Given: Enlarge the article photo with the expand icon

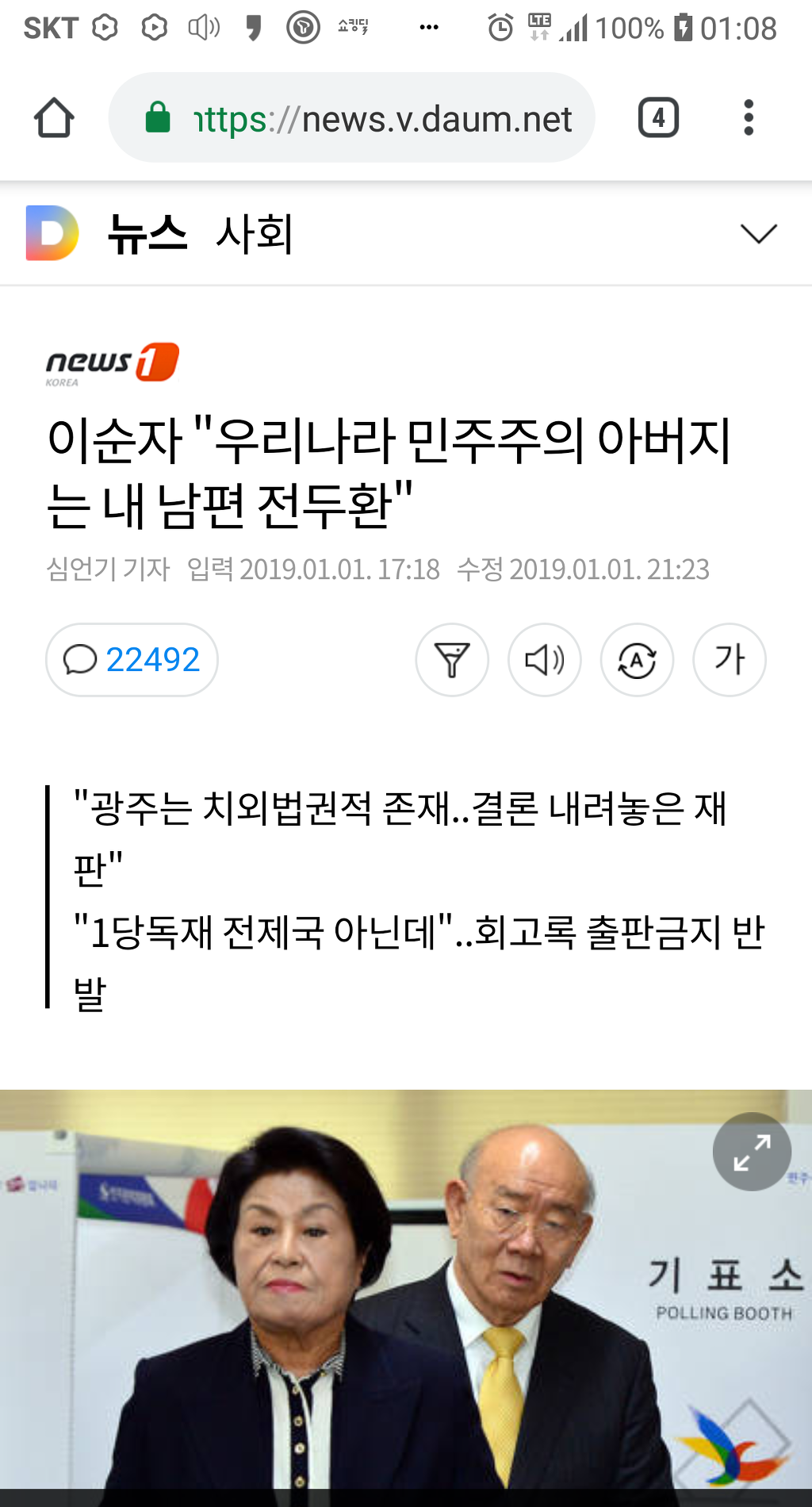Looking at the screenshot, I should pyautogui.click(x=752, y=1152).
